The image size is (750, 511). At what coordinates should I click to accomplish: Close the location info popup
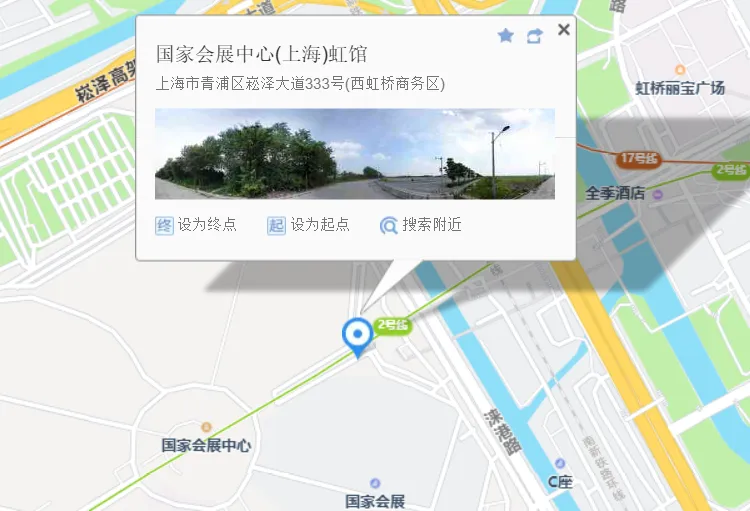pos(564,30)
